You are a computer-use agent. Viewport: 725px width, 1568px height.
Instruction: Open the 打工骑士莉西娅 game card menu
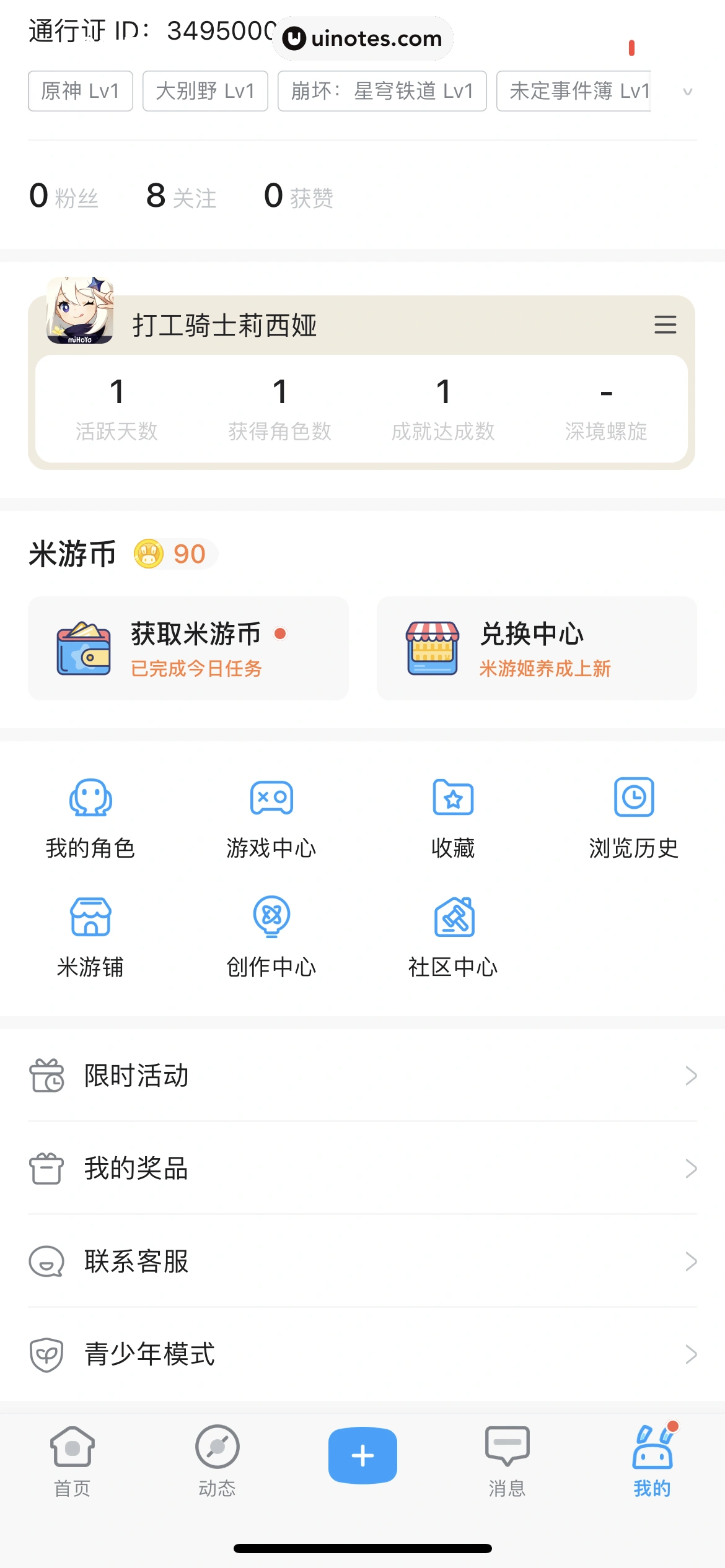click(x=665, y=325)
